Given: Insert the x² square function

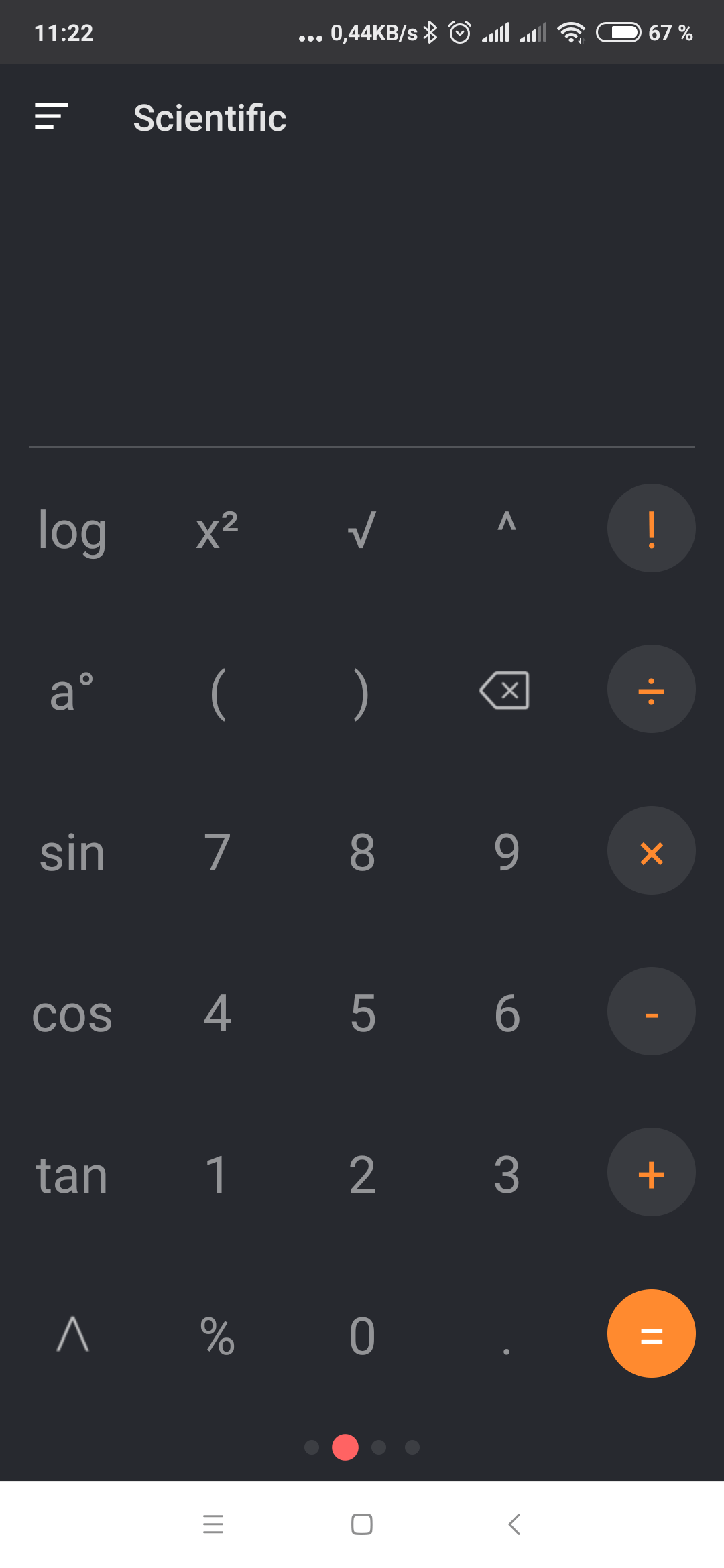Looking at the screenshot, I should point(217,529).
